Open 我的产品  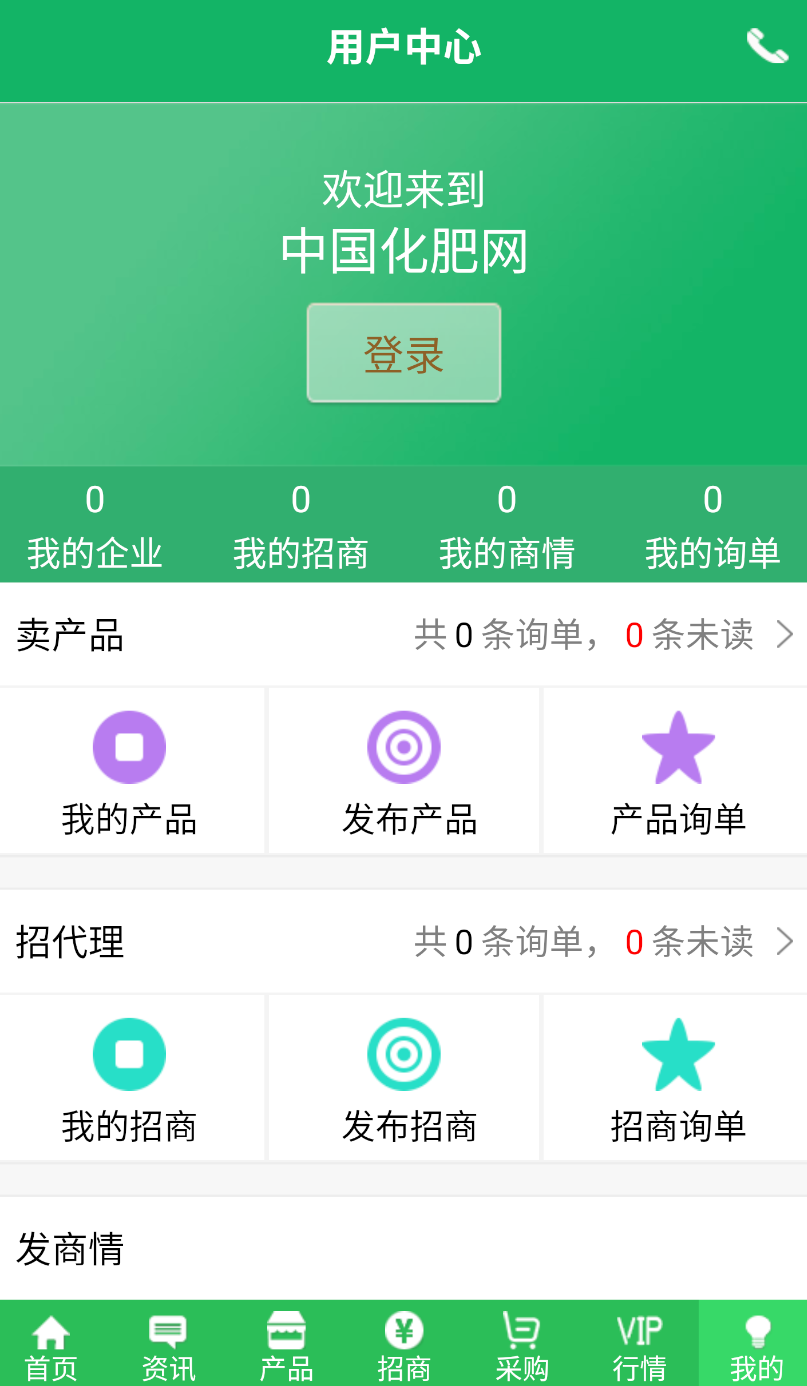coord(130,772)
